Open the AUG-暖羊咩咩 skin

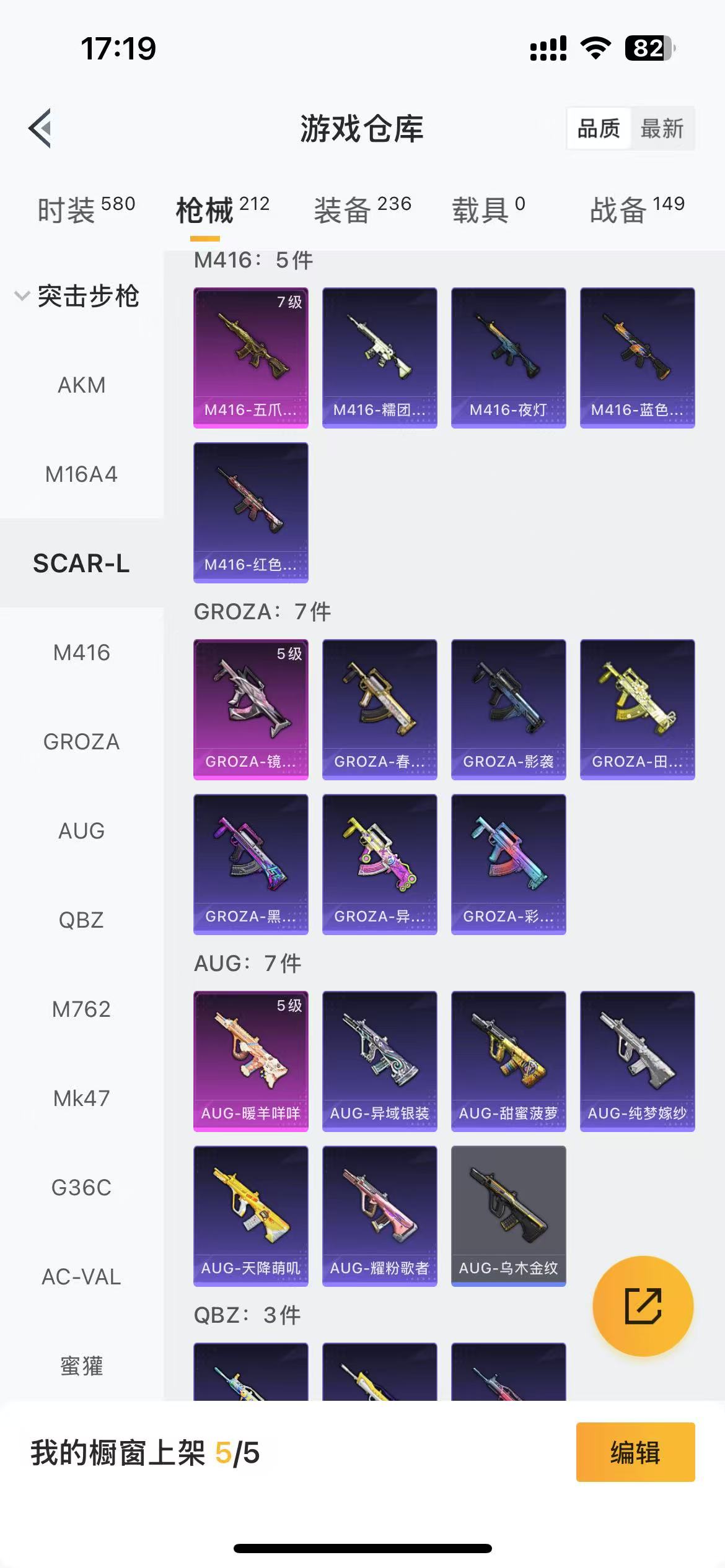coord(250,1061)
